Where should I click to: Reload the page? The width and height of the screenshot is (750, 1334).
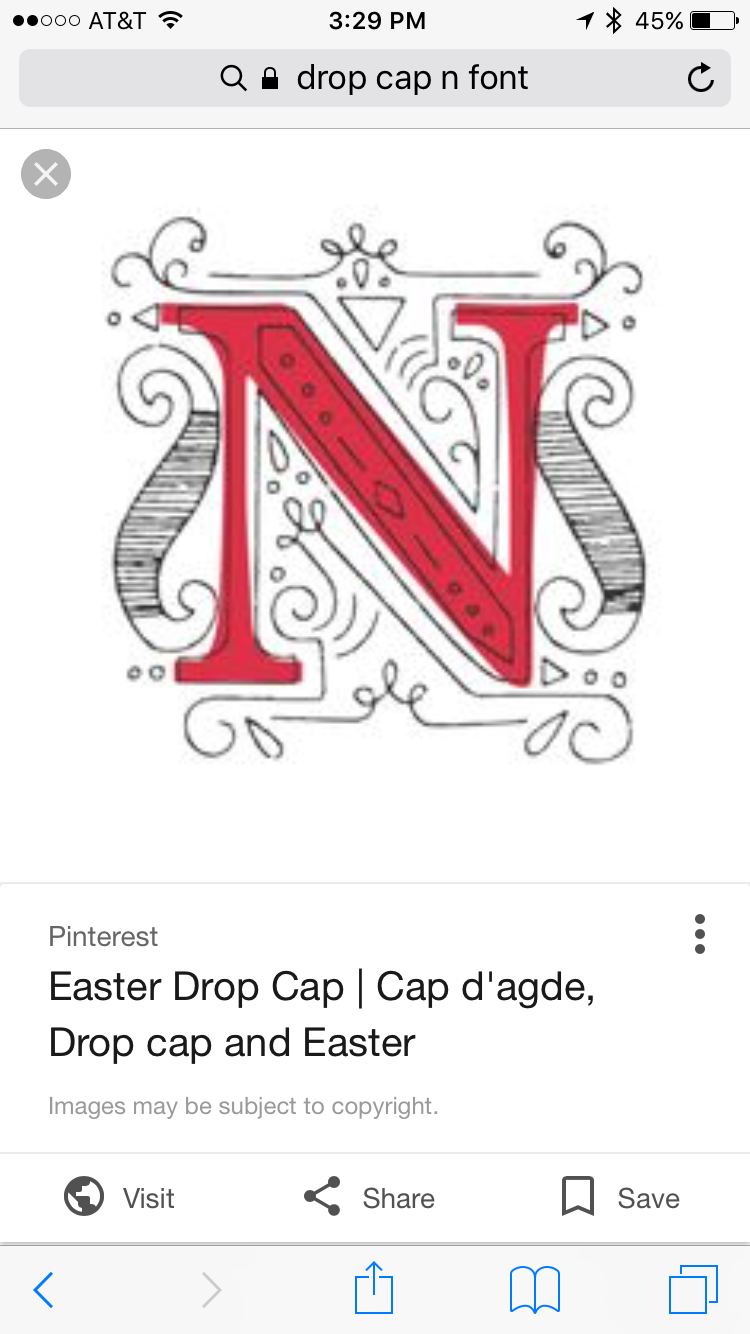coord(701,78)
